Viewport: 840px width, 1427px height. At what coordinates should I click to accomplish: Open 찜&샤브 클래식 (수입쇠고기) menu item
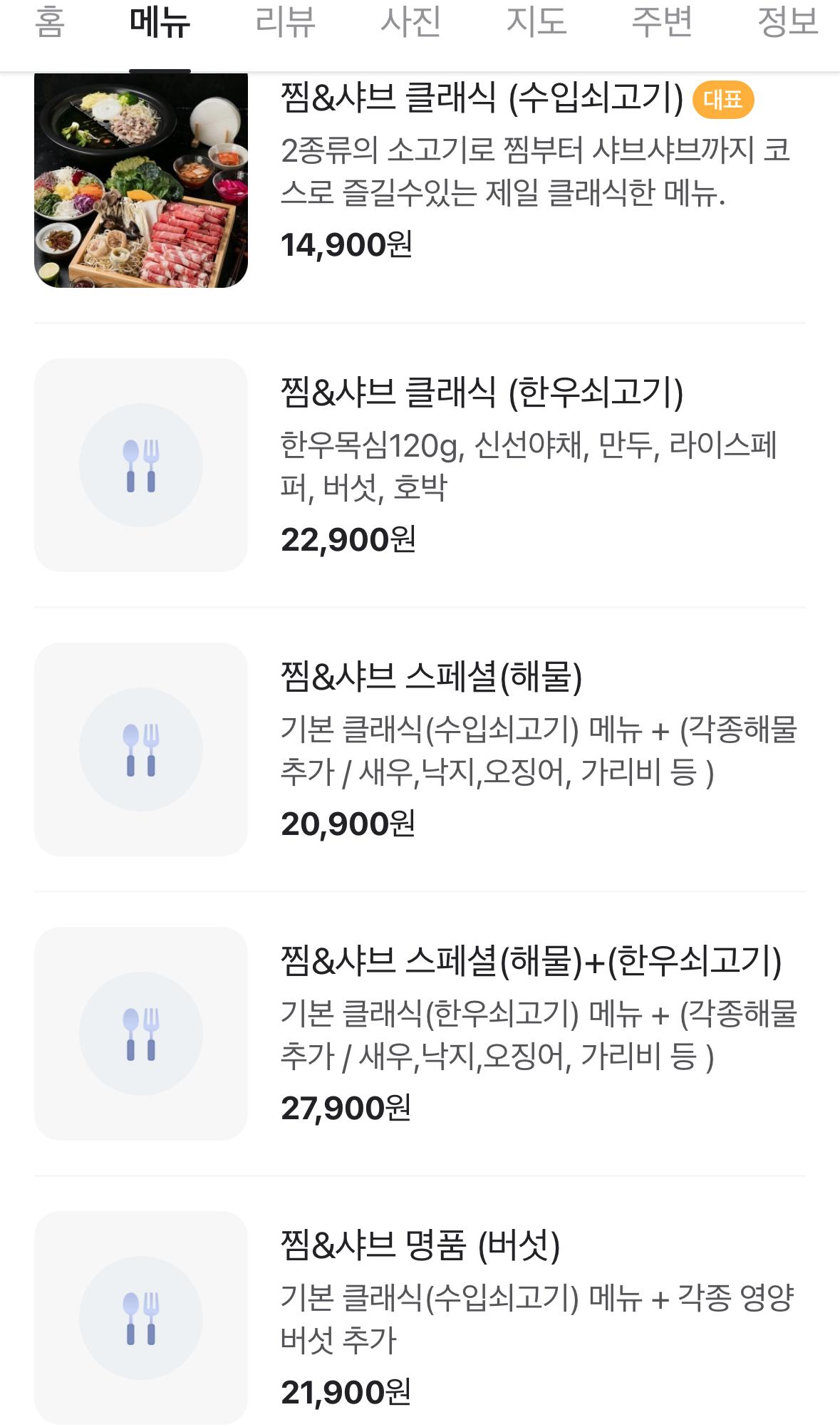[482, 98]
